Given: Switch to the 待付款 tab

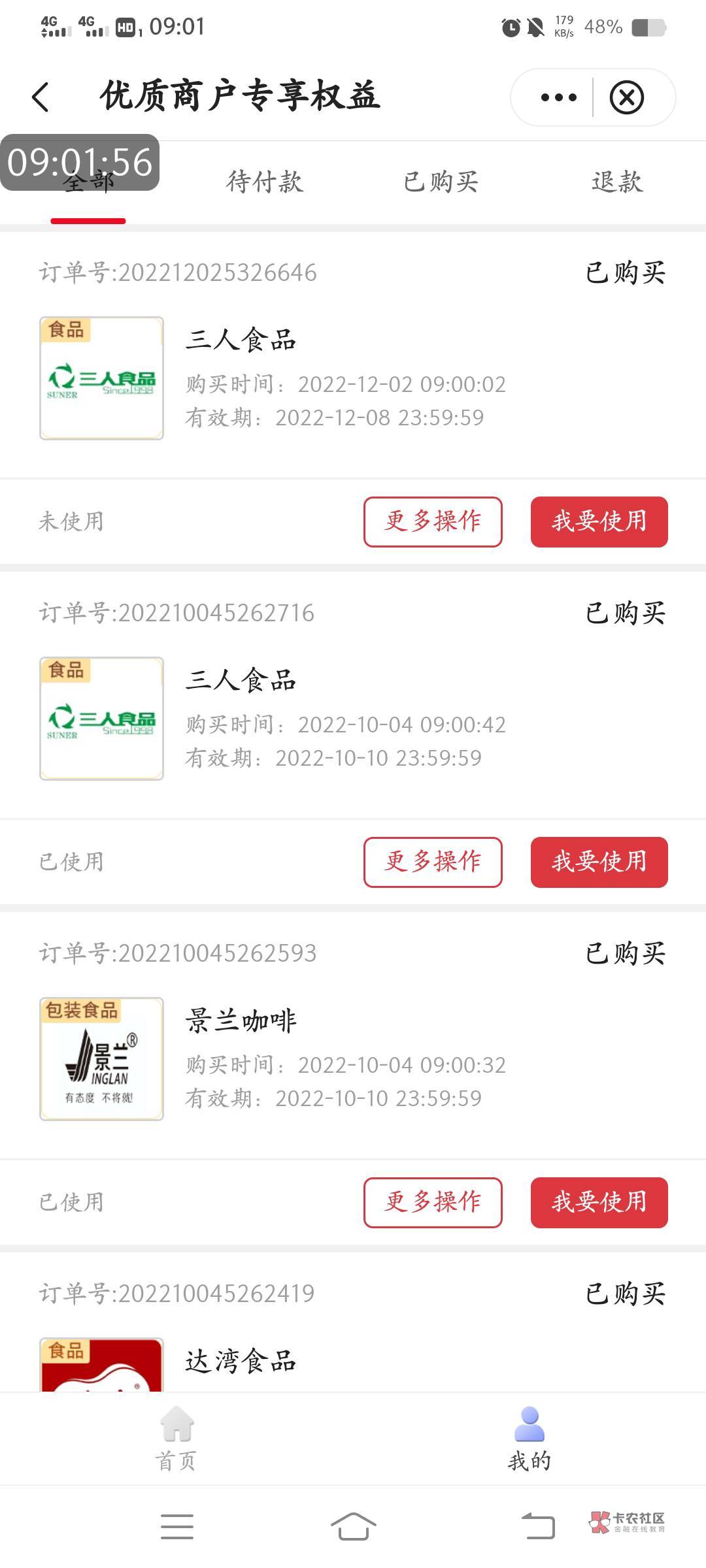Looking at the screenshot, I should [x=265, y=182].
